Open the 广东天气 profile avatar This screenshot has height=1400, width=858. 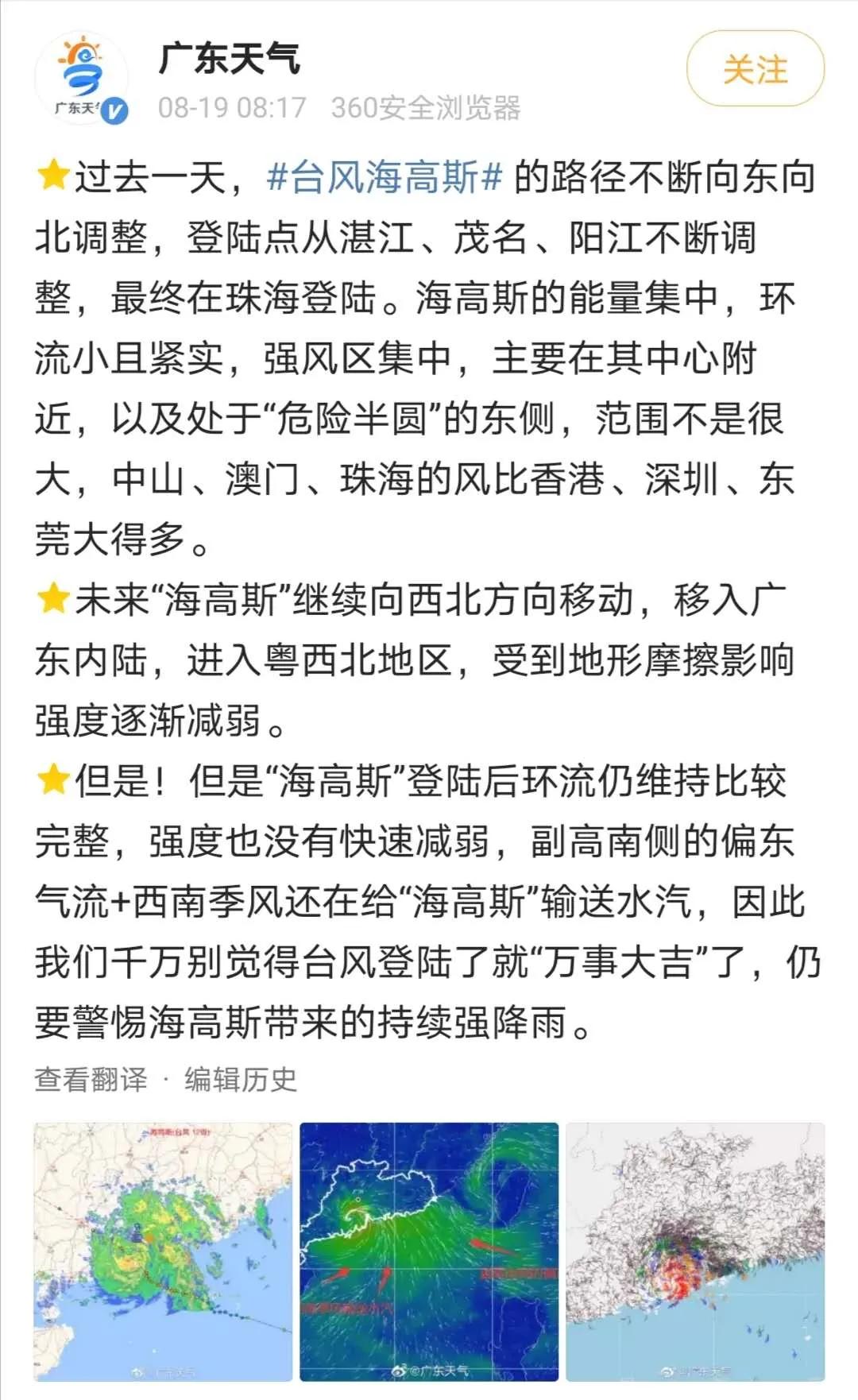click(x=82, y=79)
